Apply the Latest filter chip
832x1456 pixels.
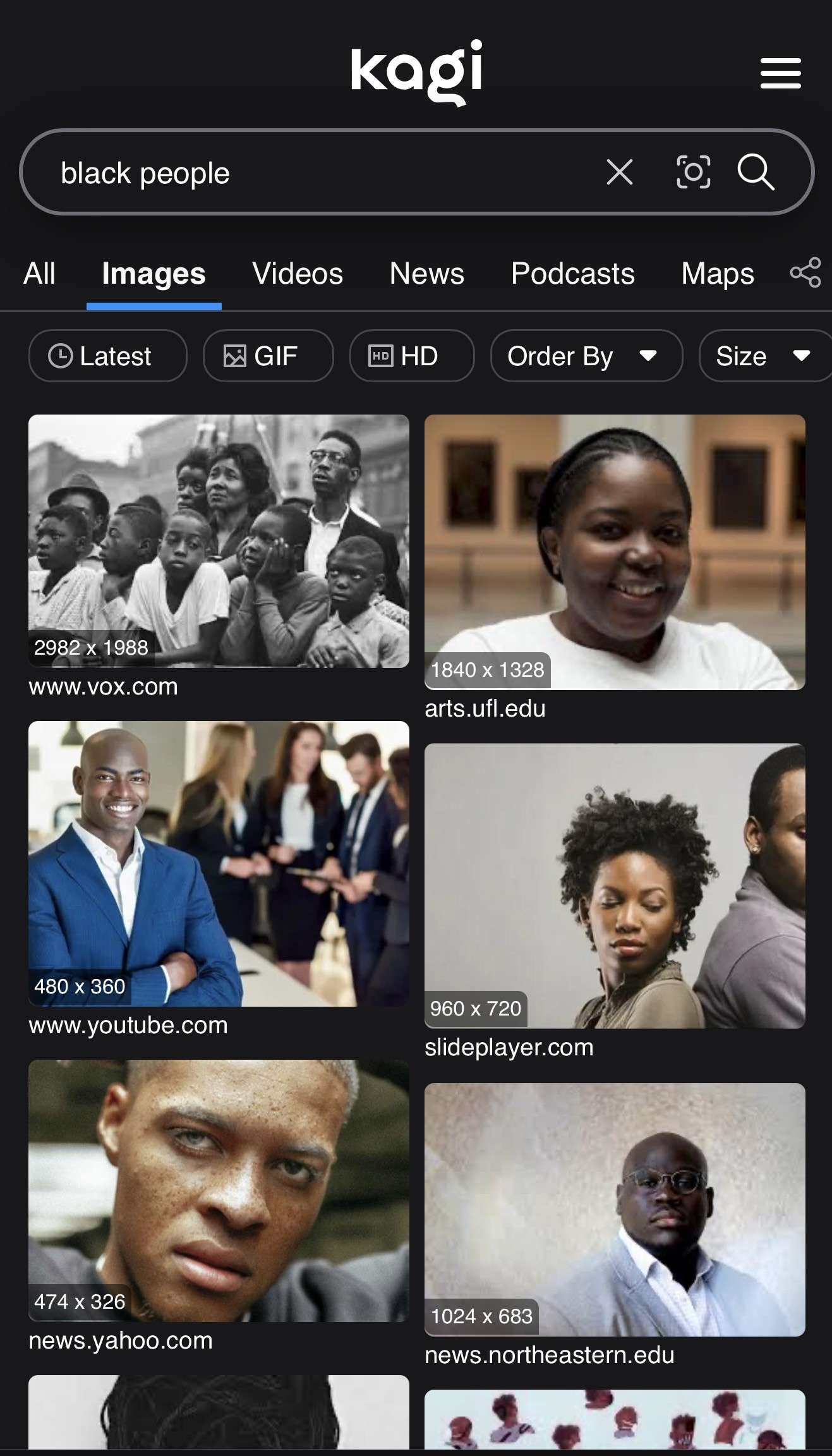click(108, 356)
